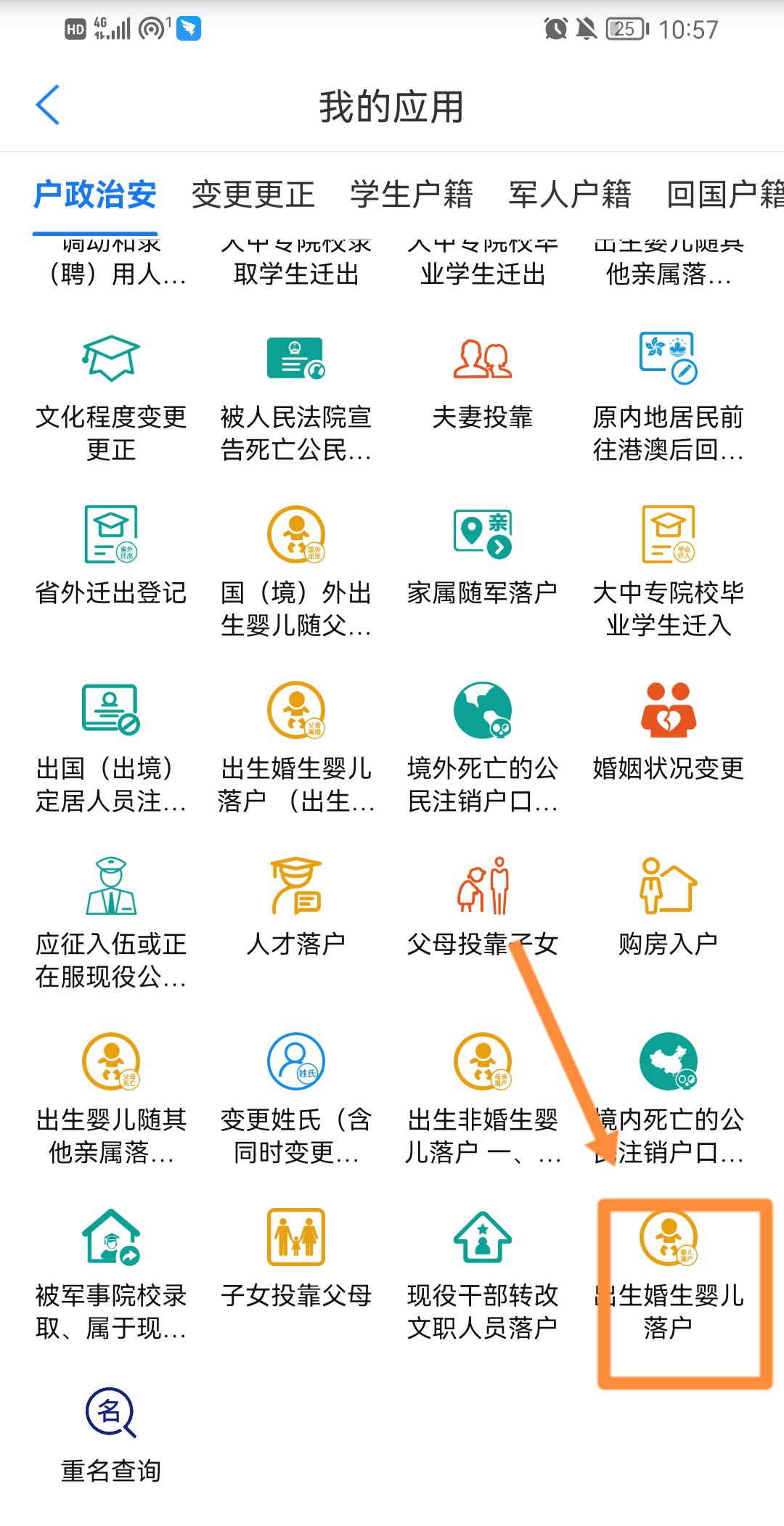This screenshot has height=1526, width=784.
Task: Open 省外迁出登记
Action: [x=110, y=555]
